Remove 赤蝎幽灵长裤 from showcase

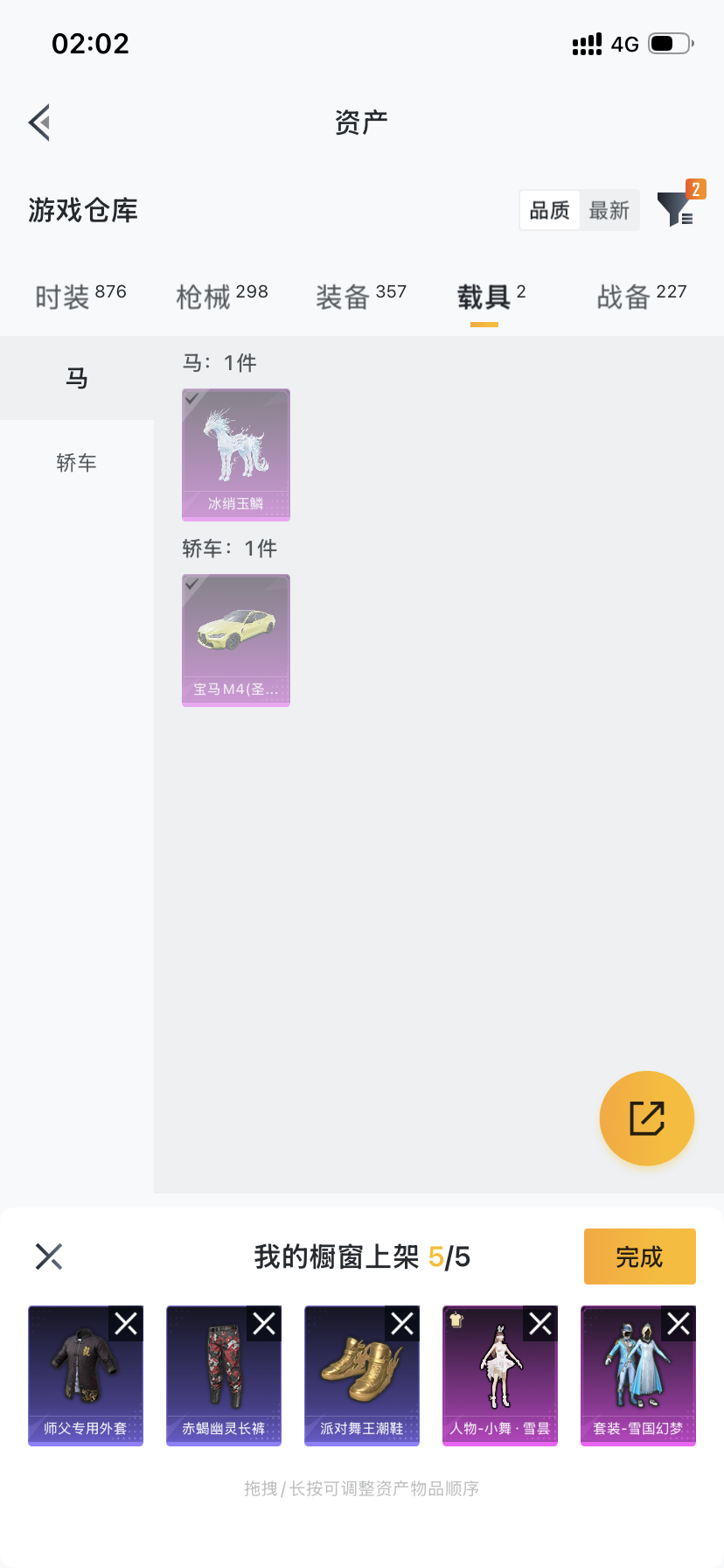tap(264, 1324)
